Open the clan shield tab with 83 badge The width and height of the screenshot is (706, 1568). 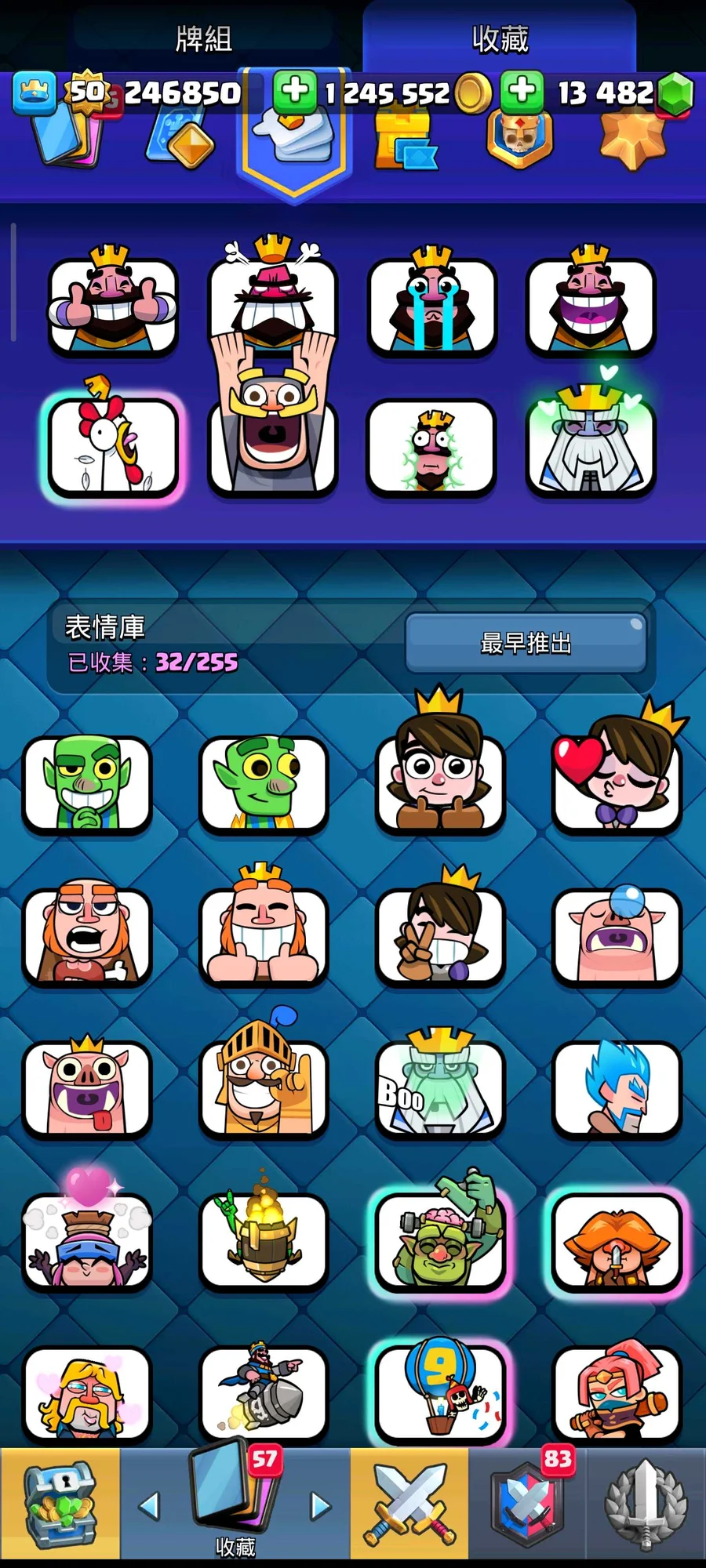528,1504
